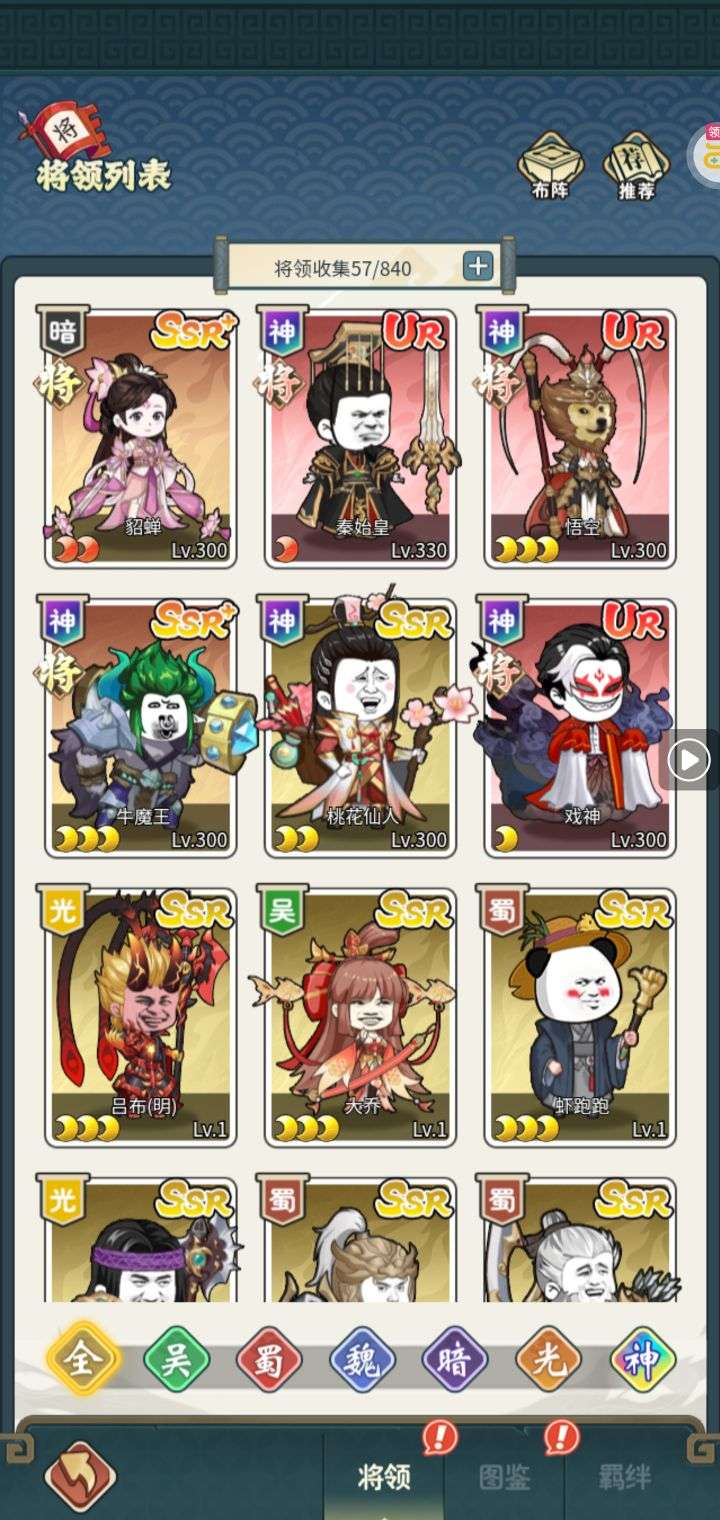This screenshot has width=720, height=1520.
Task: Open the 貂蝉 general card
Action: pos(141,438)
